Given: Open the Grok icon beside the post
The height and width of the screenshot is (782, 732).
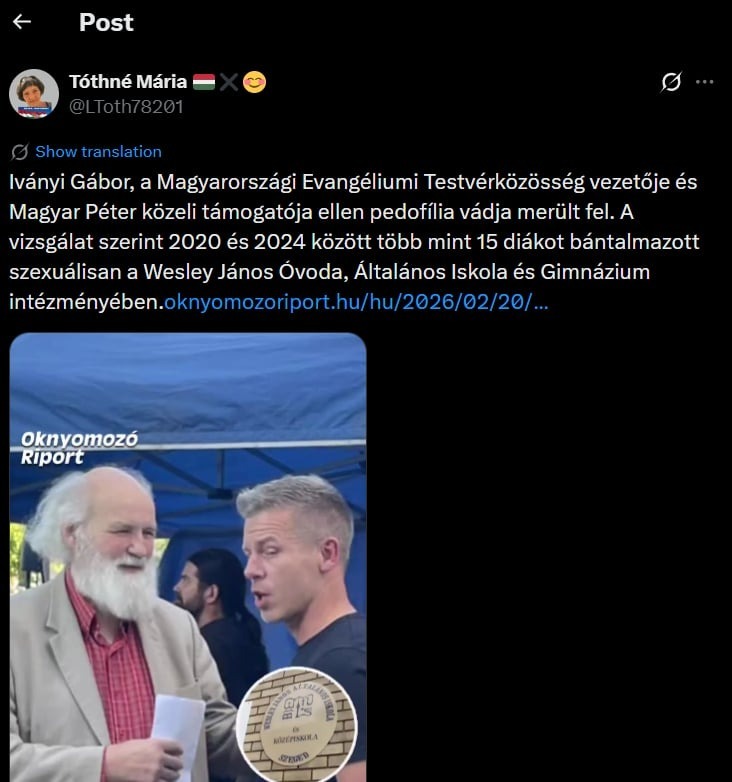Looking at the screenshot, I should (671, 83).
